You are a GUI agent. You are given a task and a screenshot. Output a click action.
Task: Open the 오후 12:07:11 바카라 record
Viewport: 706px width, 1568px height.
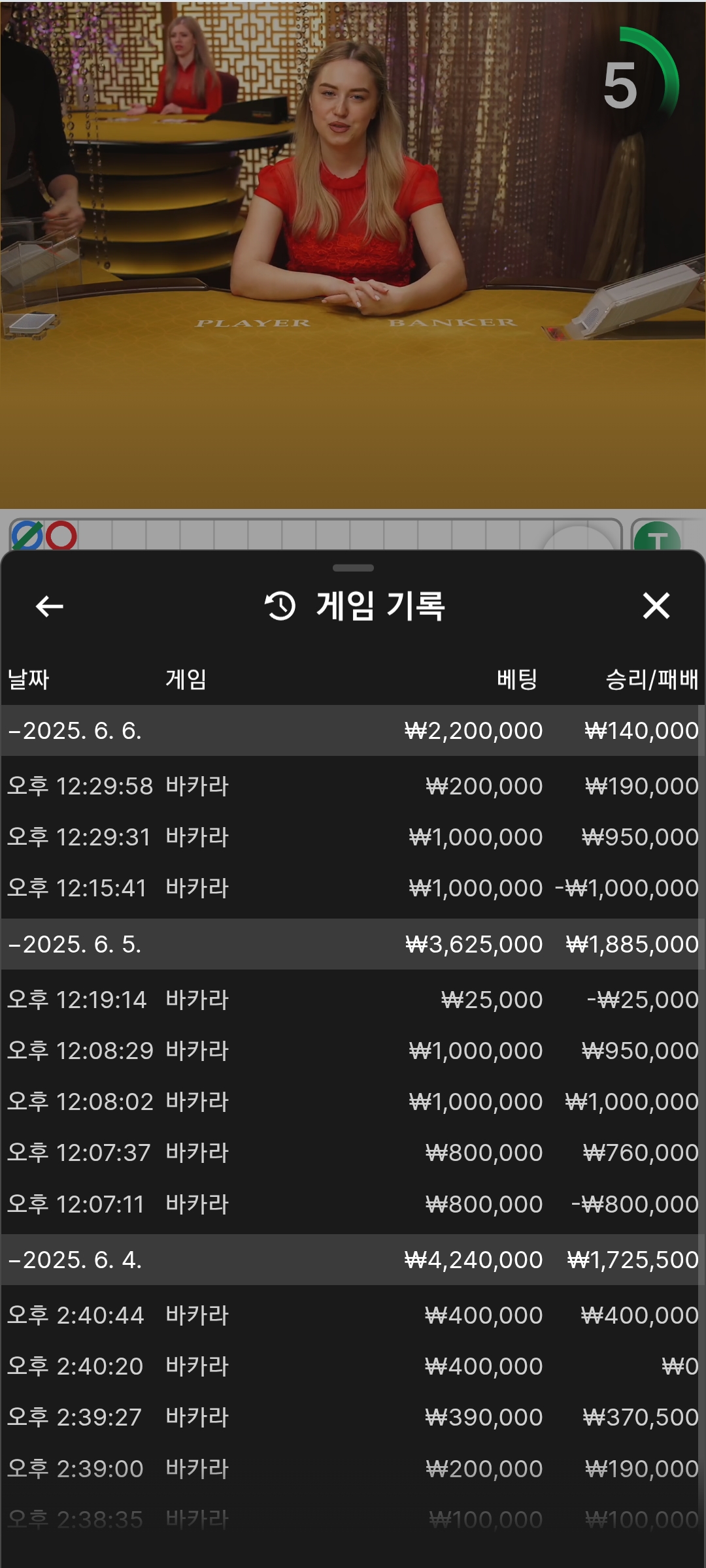(353, 1204)
